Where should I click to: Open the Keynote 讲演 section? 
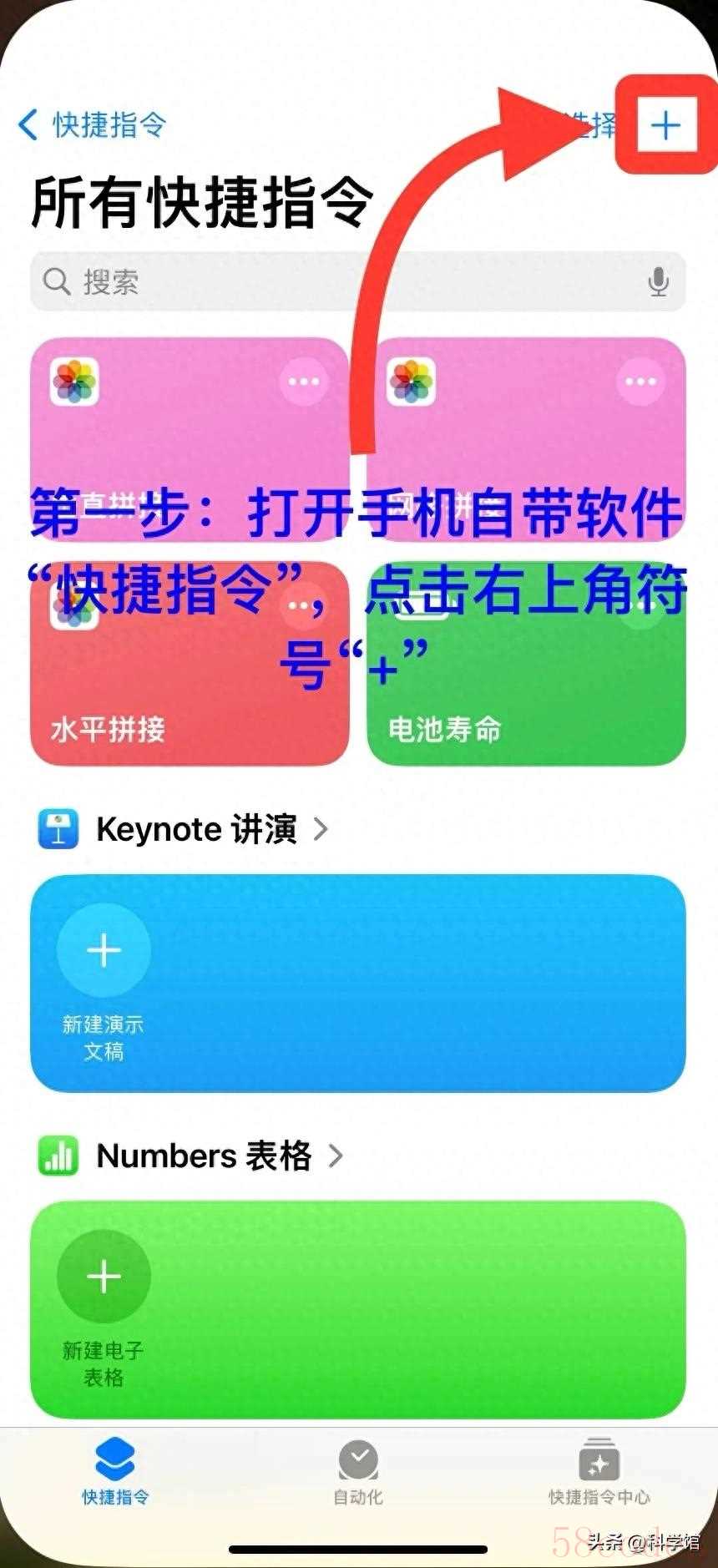click(x=196, y=829)
